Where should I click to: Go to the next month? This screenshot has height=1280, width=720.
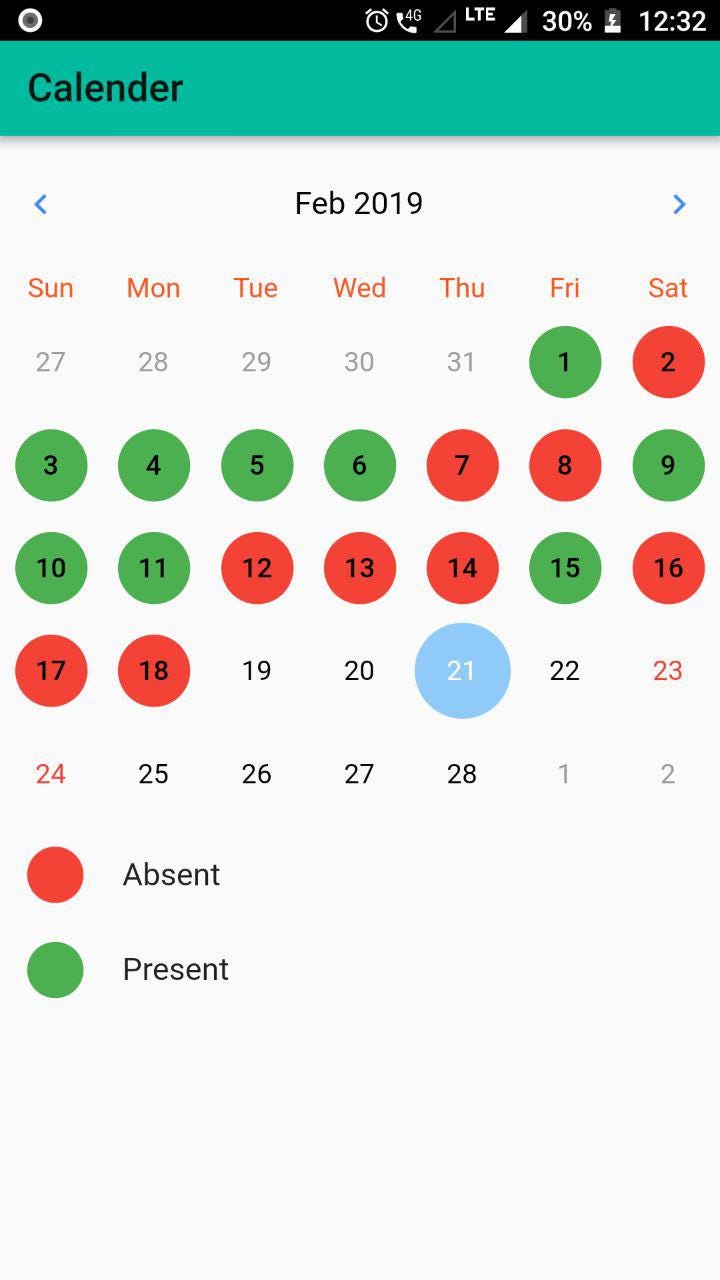click(679, 204)
